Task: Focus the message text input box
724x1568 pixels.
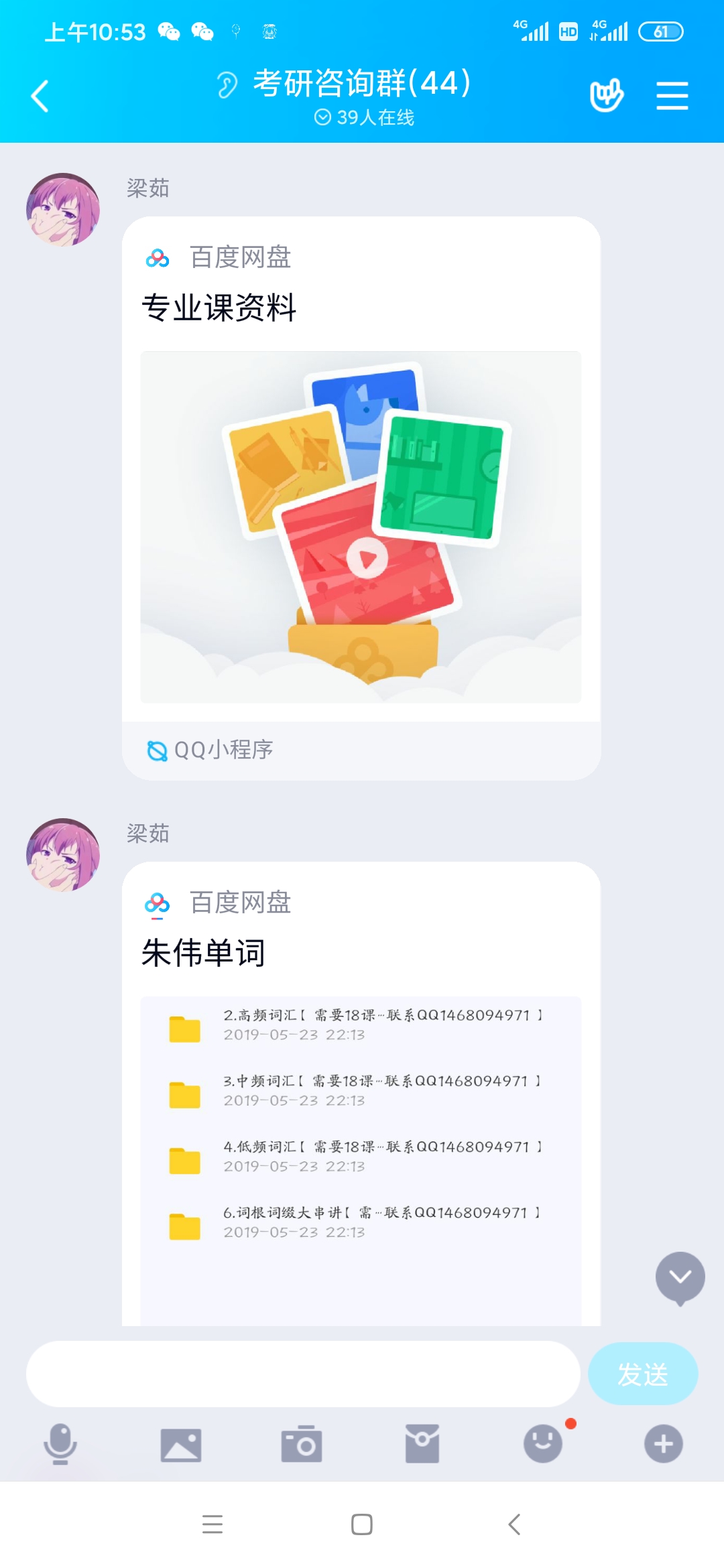Action: coord(303,1374)
